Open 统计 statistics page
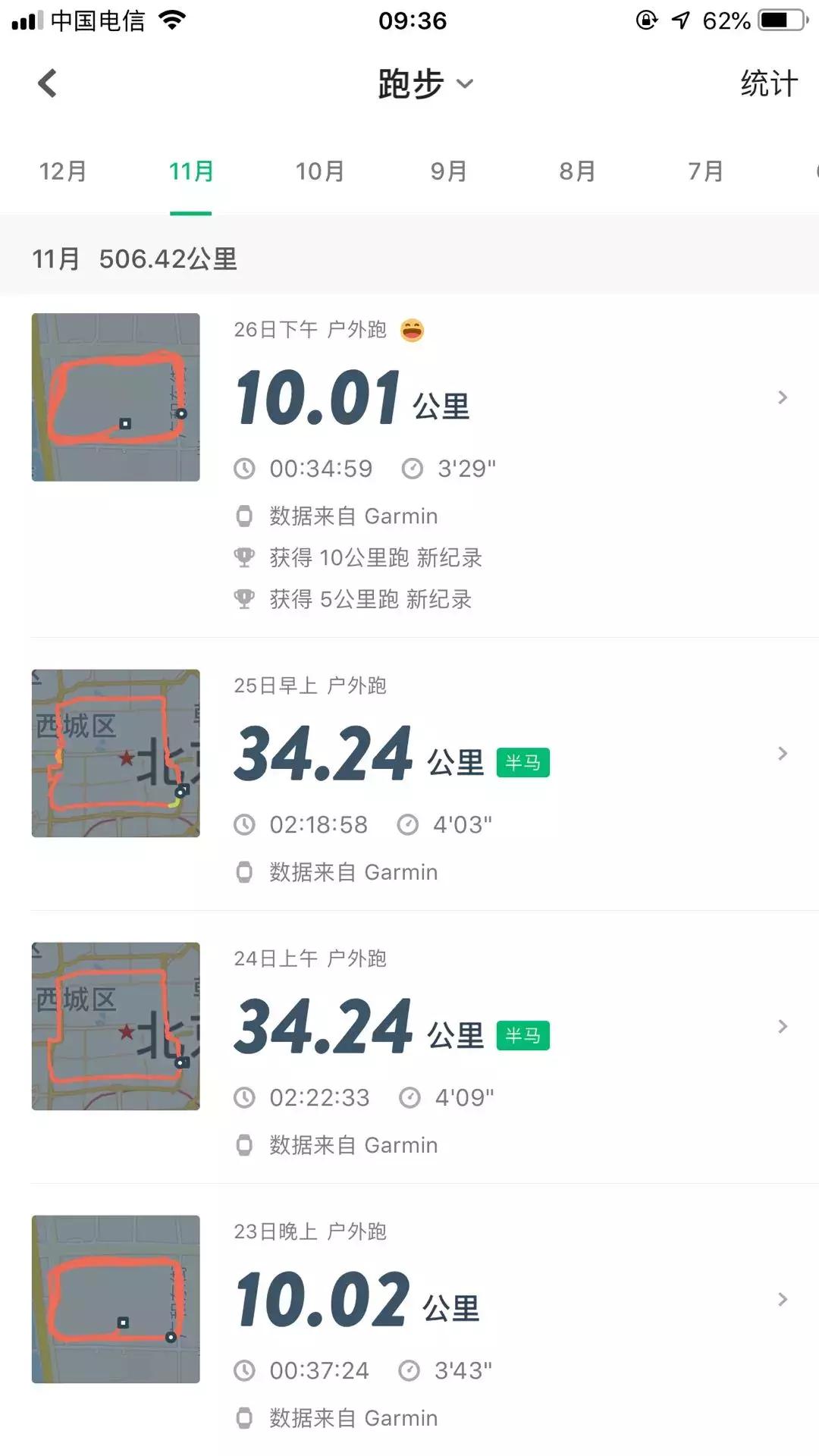Screen dimensions: 819x1456 point(768,83)
